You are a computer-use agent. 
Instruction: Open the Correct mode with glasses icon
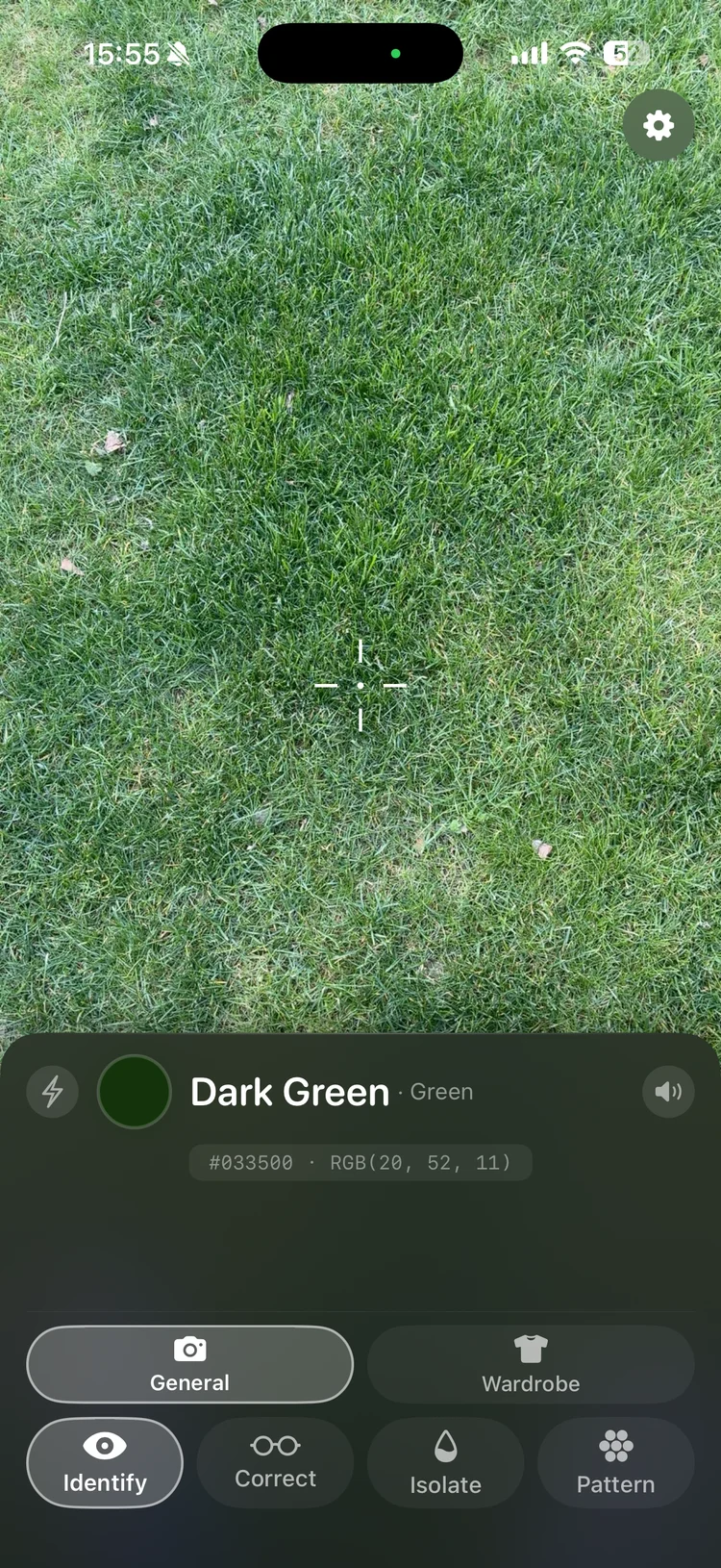275,1463
